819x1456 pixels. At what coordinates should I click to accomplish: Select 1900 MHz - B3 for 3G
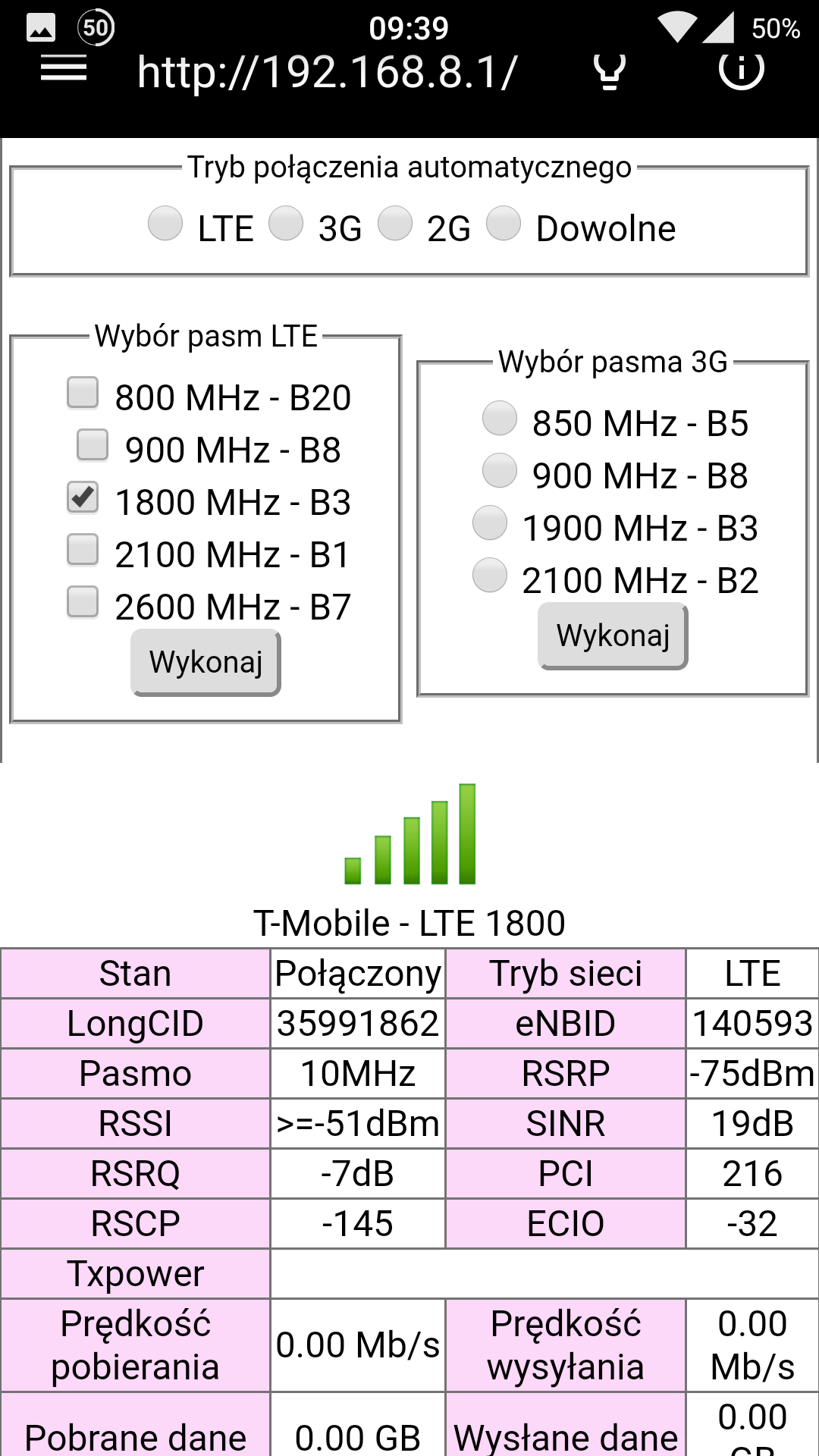490,523
